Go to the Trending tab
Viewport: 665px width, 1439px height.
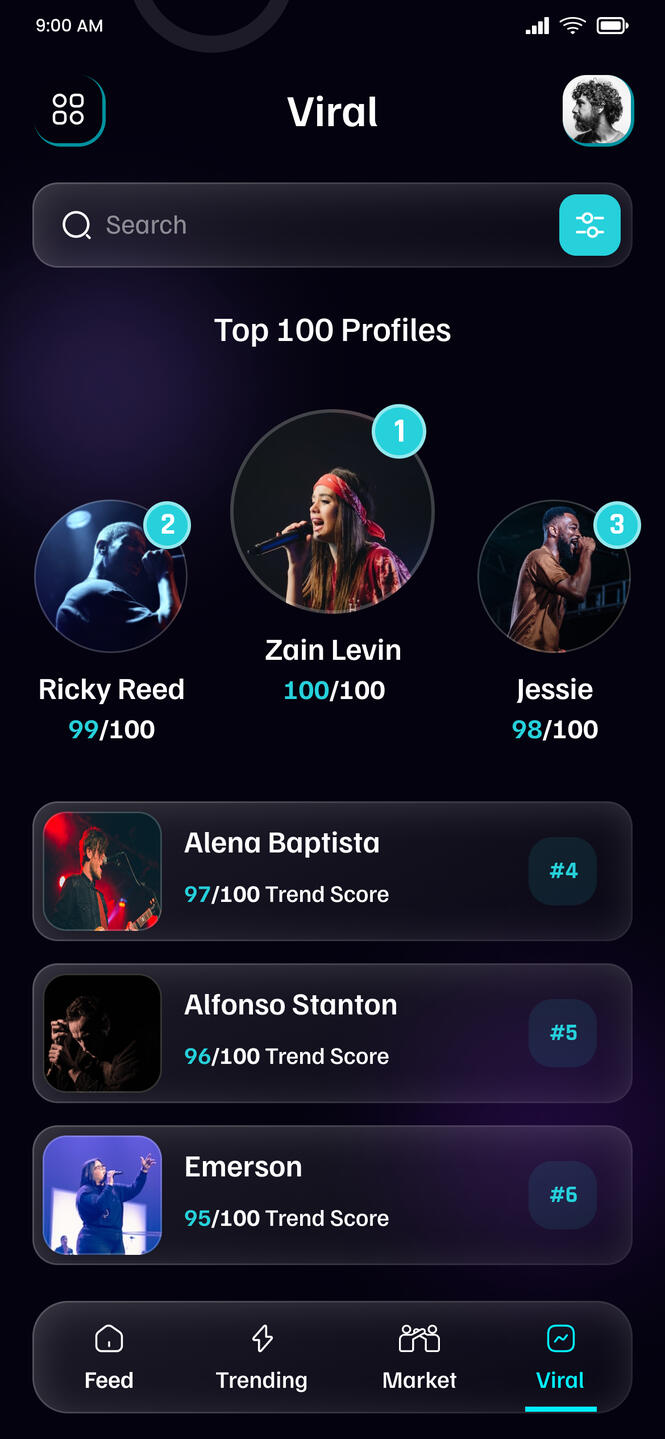pyautogui.click(x=262, y=1357)
